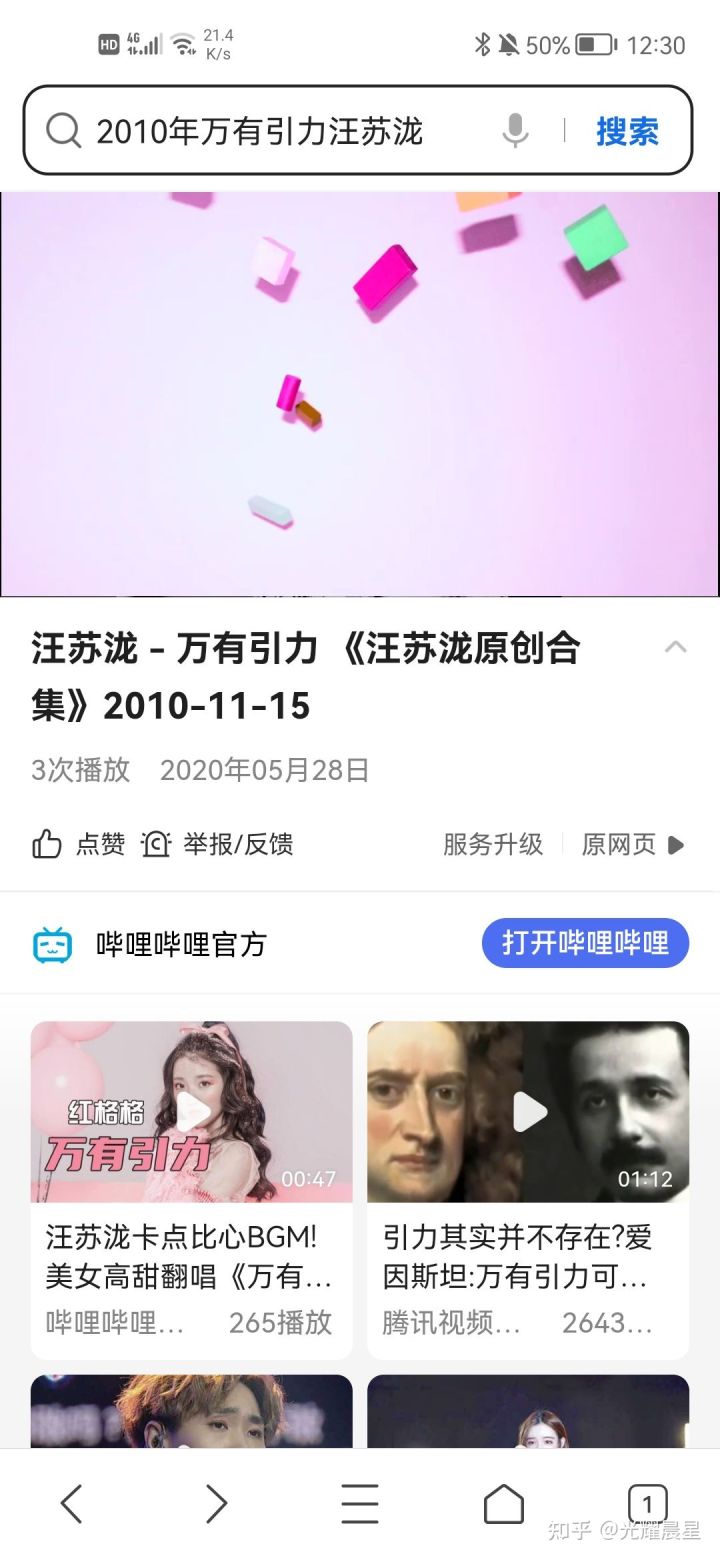Viewport: 720px width, 1560px height.
Task: Open the browser menu
Action: pyautogui.click(x=360, y=1503)
